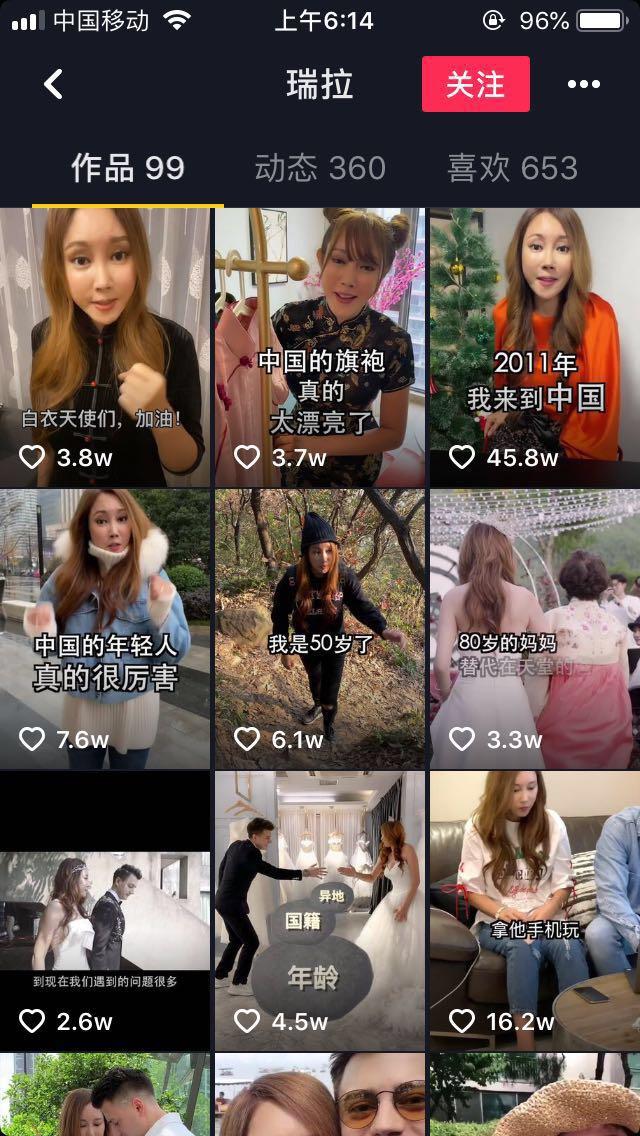Open the video labeled 异地 国籍 年龄

[x=320, y=910]
